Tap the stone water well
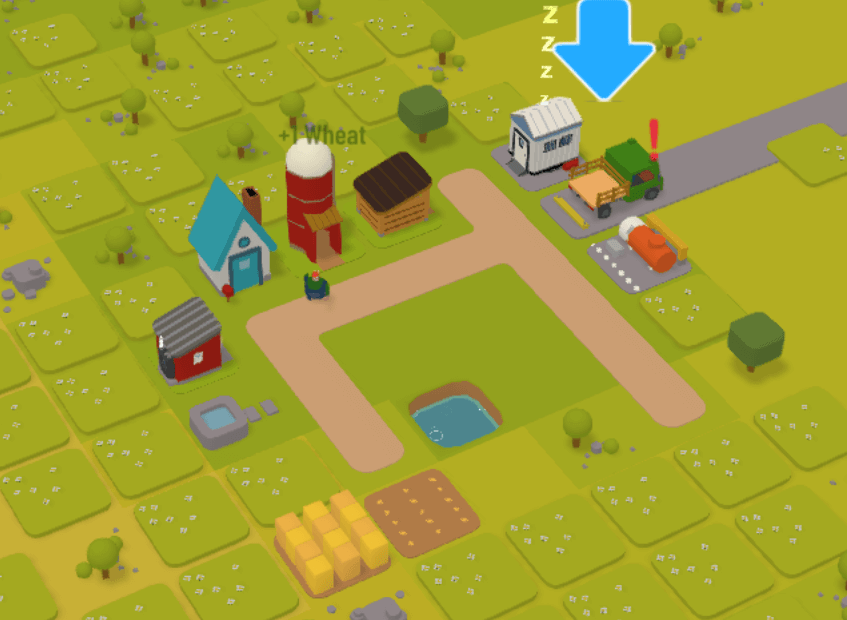 (x=220, y=422)
